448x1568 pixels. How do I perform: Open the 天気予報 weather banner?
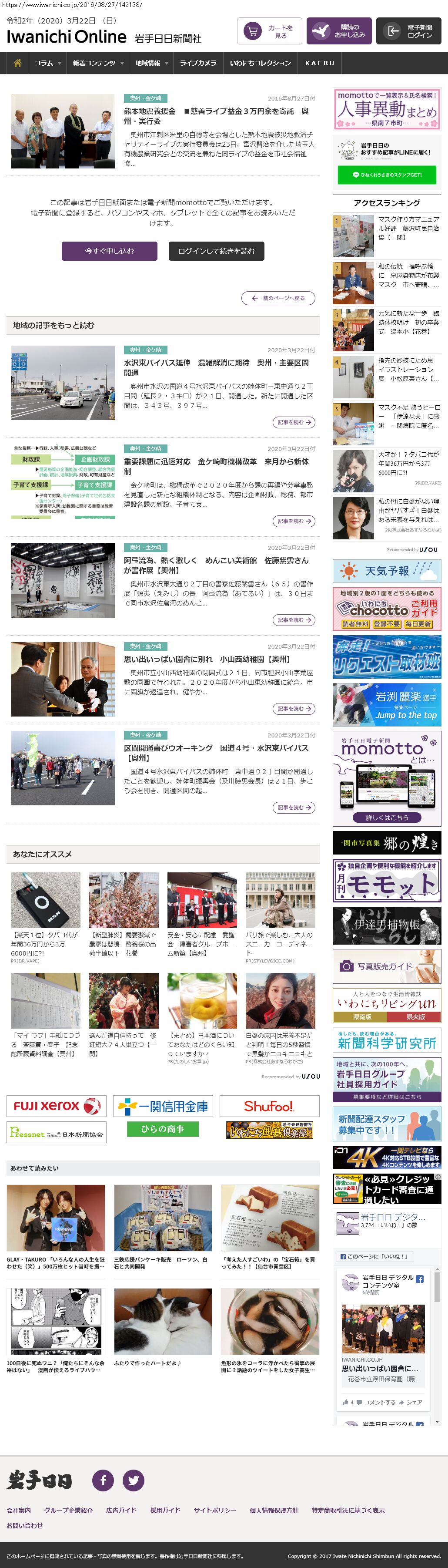(387, 571)
